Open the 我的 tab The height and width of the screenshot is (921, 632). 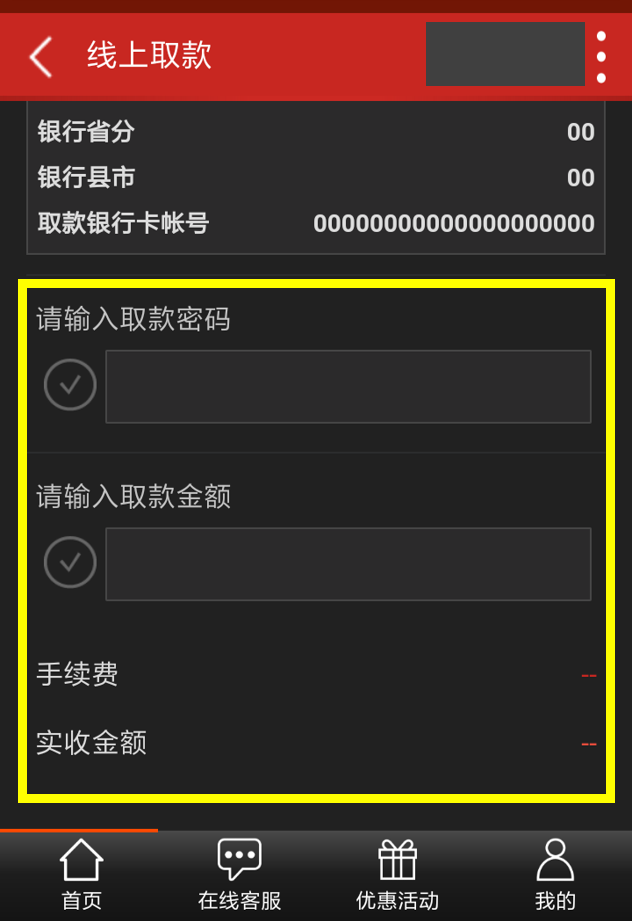555,875
